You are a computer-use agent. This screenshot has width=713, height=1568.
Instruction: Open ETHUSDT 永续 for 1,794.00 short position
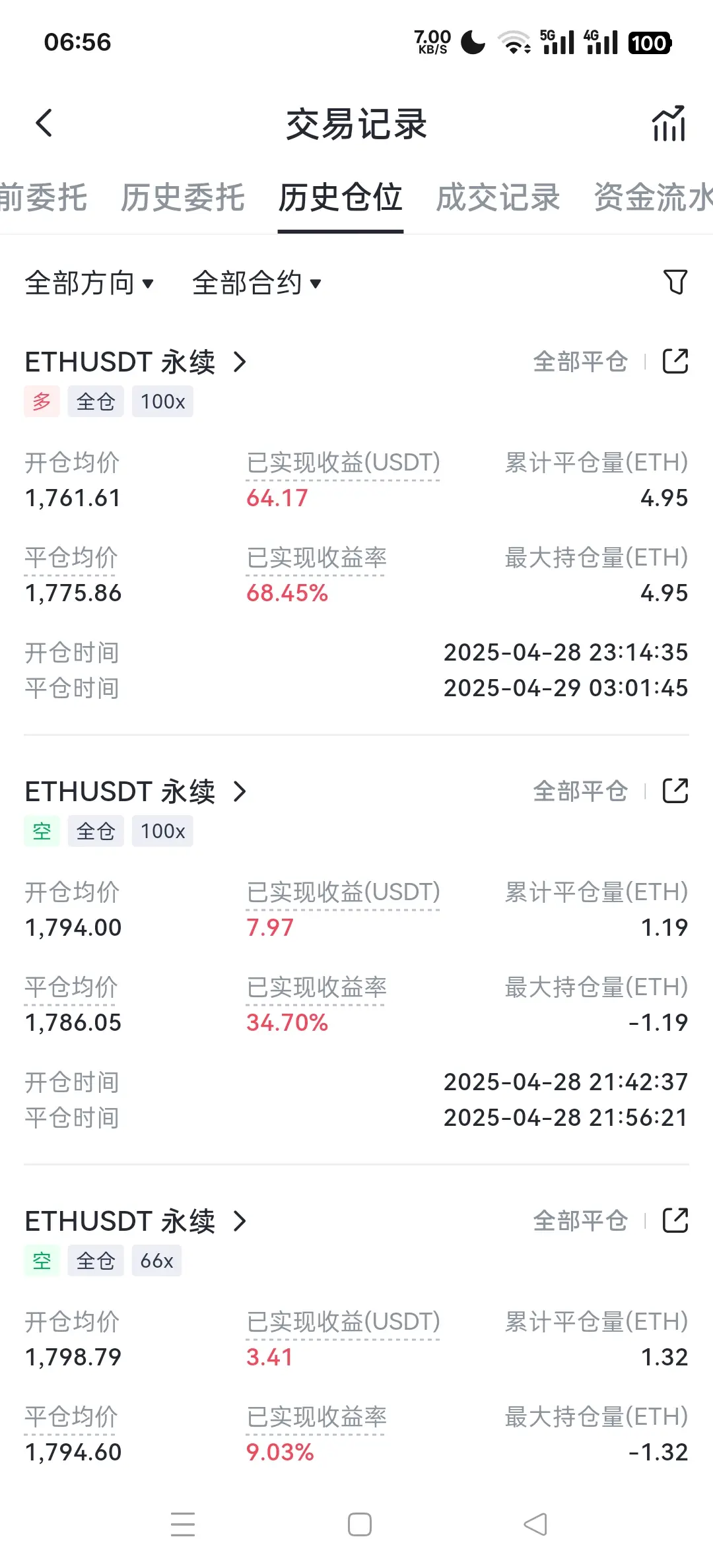pos(135,791)
